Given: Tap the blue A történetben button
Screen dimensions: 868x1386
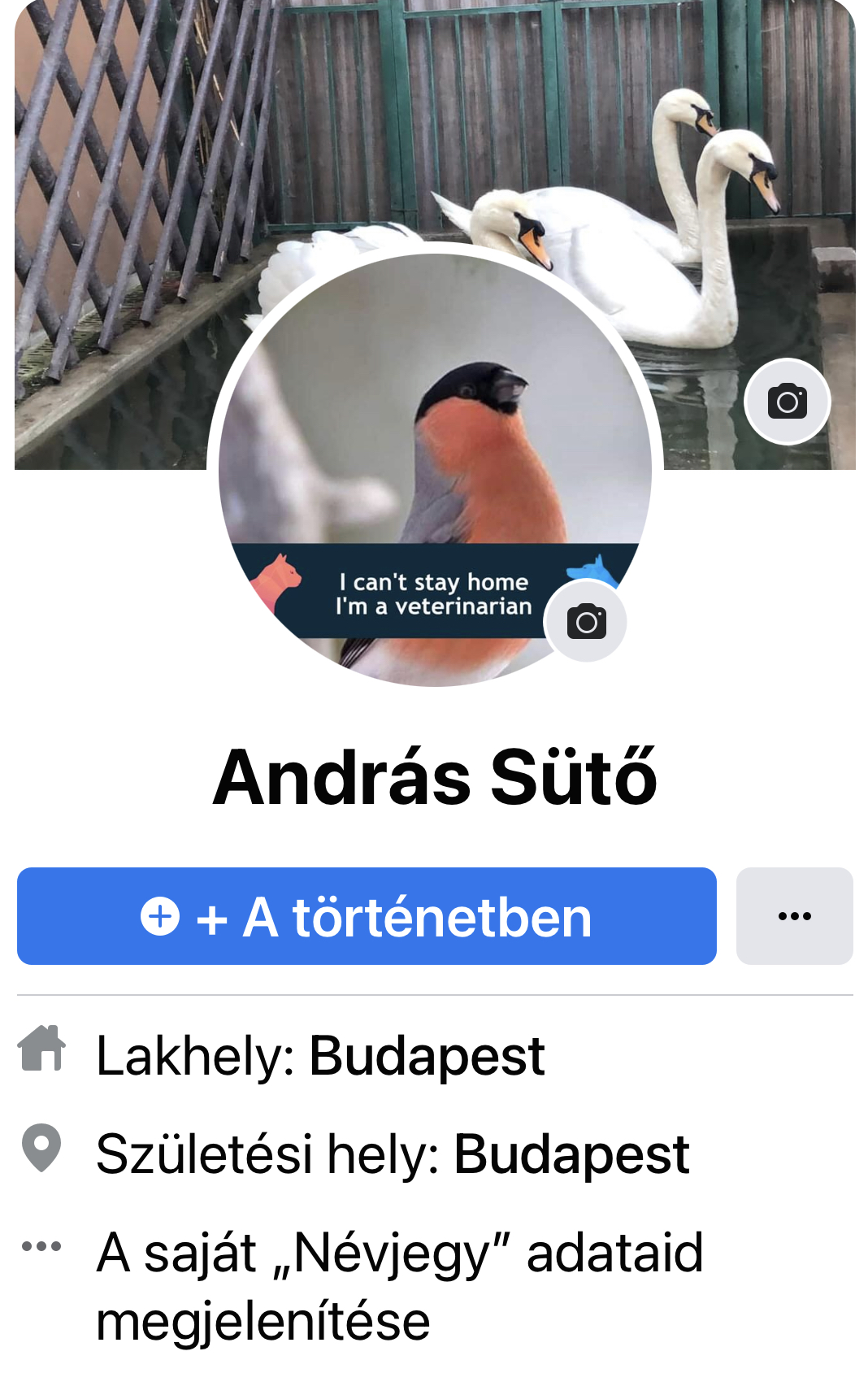Looking at the screenshot, I should point(367,916).
